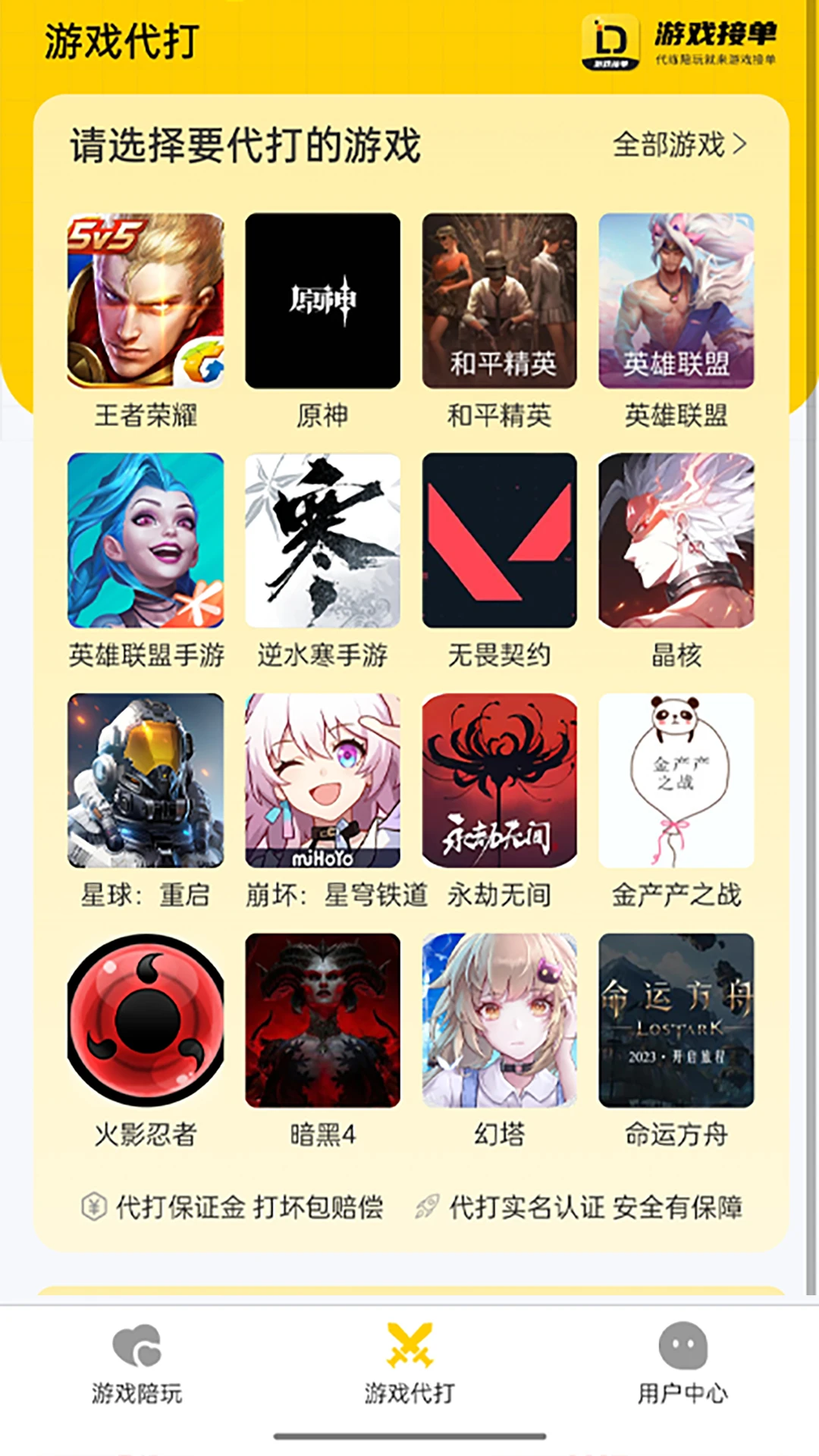Choose 崩坏：星穹铁道
Screen dimensions: 819x1456
point(322,780)
